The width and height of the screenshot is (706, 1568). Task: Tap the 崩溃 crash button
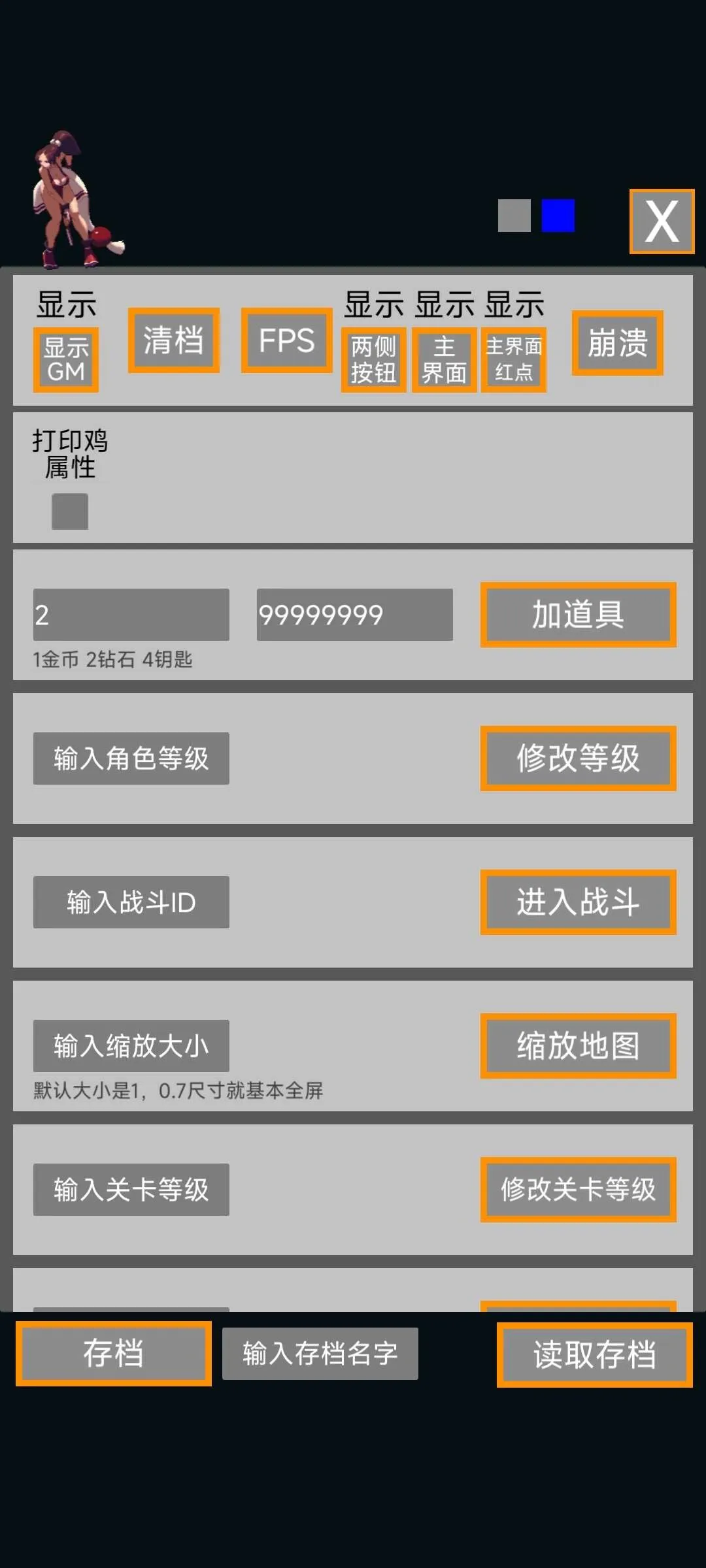pyautogui.click(x=618, y=343)
